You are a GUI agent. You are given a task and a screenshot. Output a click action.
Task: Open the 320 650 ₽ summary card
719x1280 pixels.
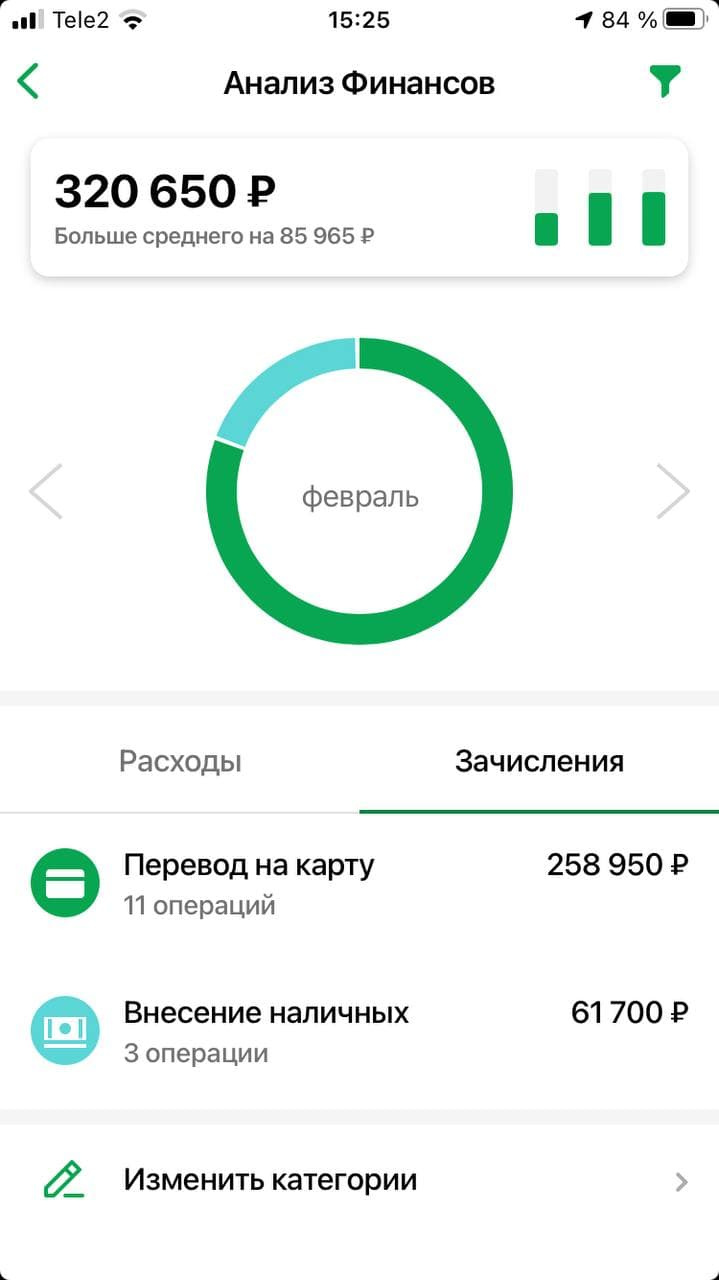point(359,207)
